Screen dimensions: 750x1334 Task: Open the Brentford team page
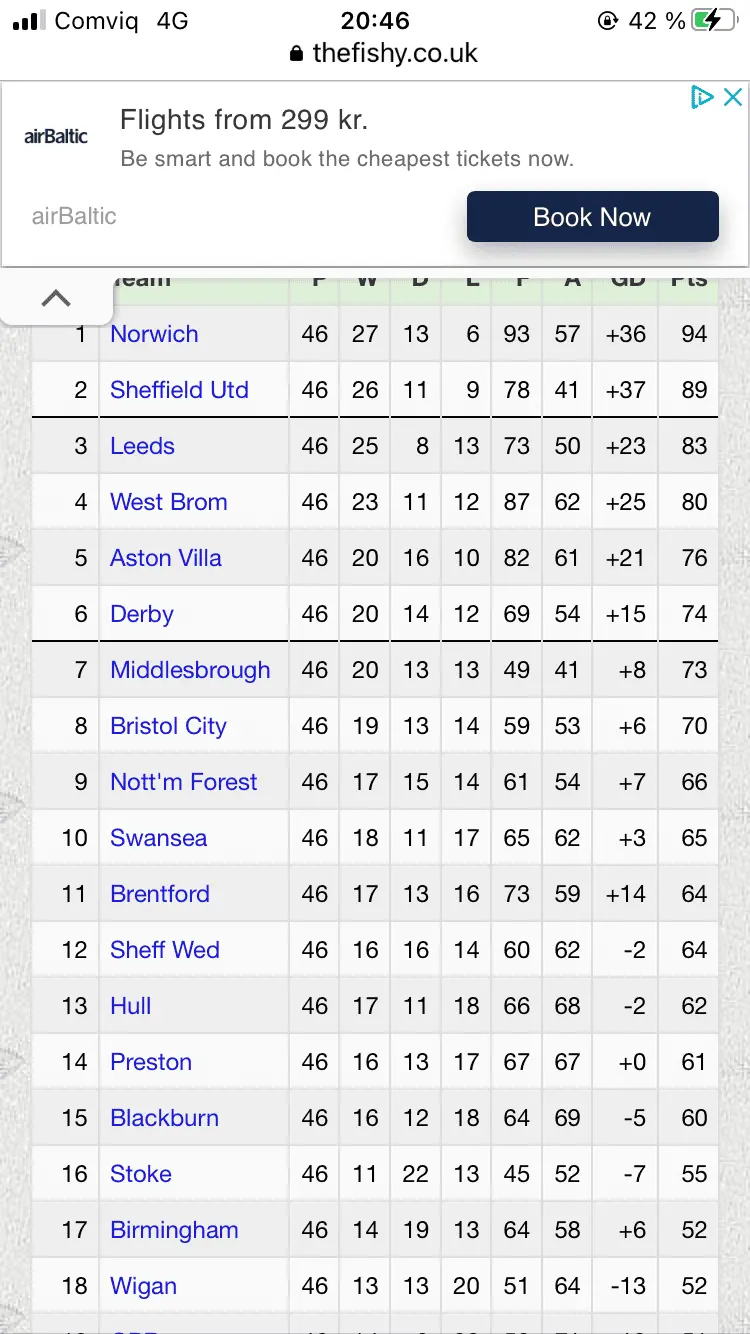[160, 894]
